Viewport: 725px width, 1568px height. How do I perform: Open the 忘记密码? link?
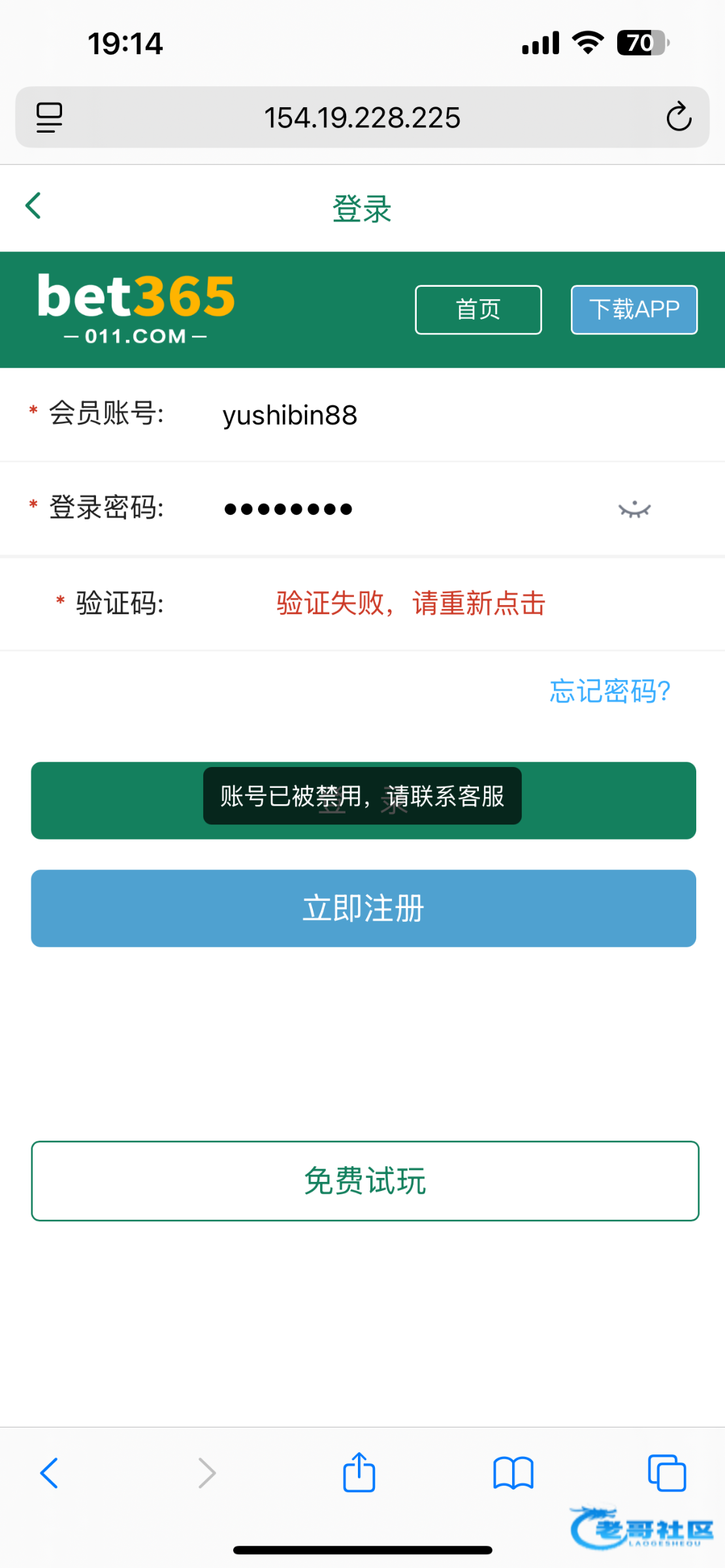[x=610, y=691]
